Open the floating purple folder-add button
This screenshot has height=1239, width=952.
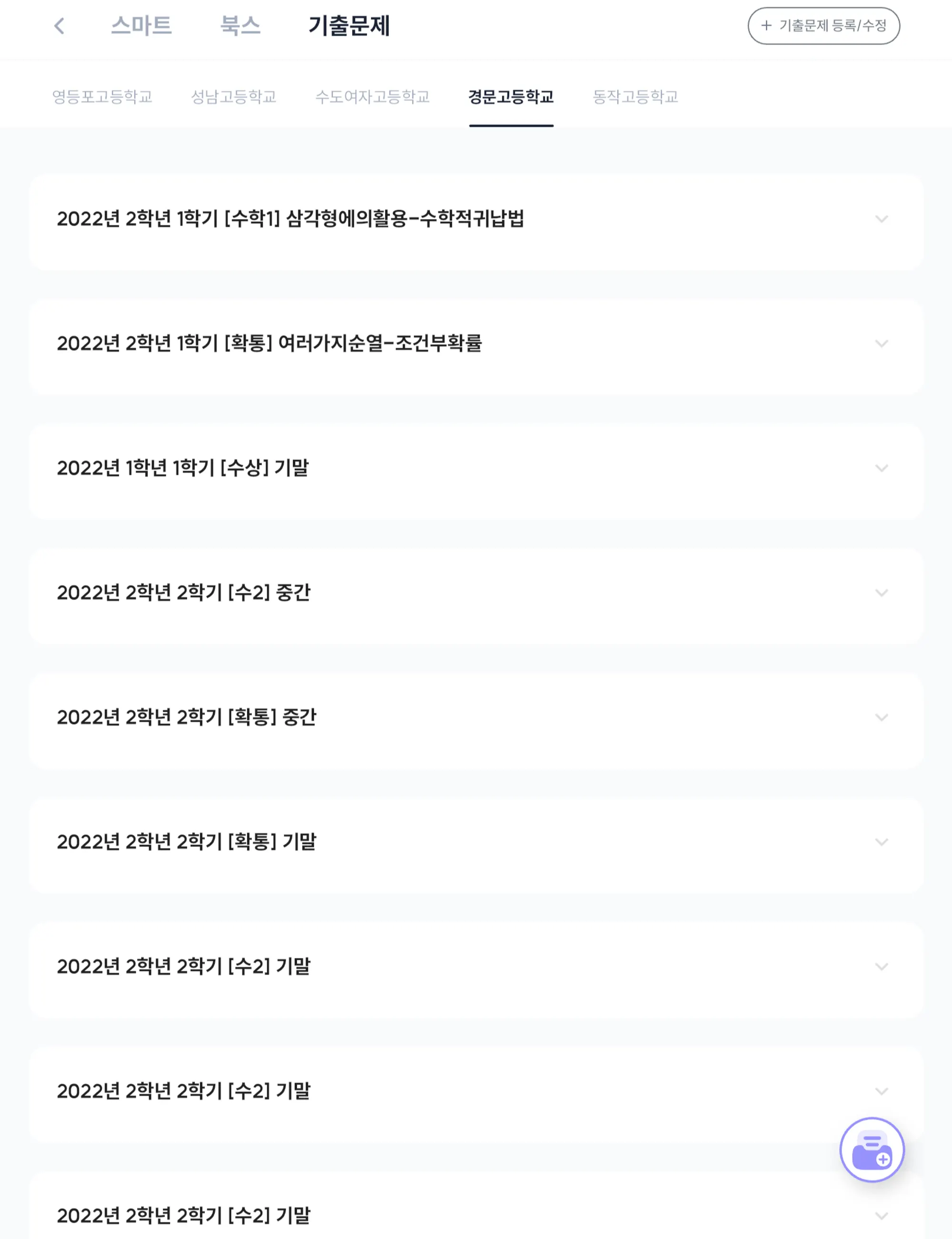(872, 1150)
